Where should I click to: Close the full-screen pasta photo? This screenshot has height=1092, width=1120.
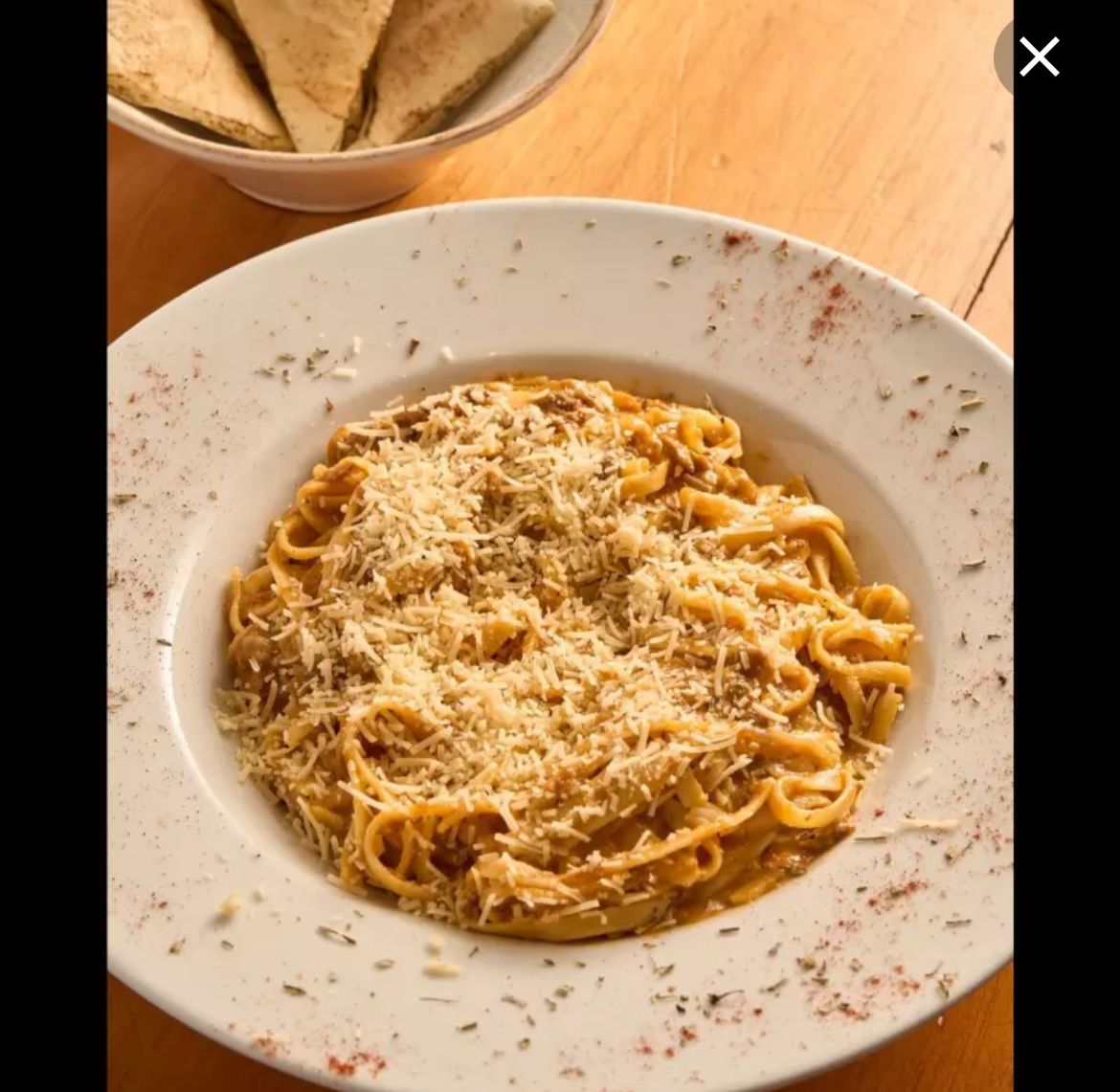point(1039,57)
